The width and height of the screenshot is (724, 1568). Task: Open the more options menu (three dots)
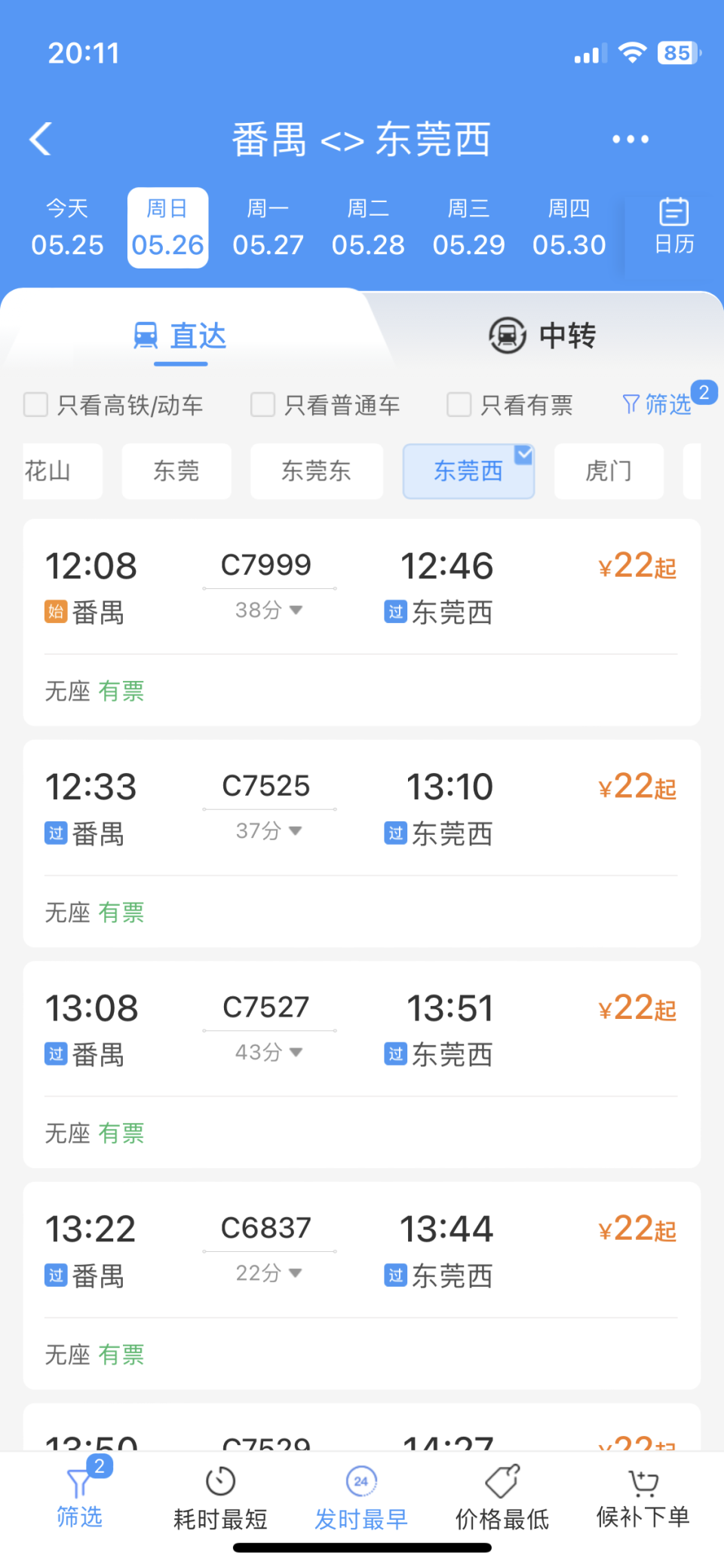pos(630,139)
